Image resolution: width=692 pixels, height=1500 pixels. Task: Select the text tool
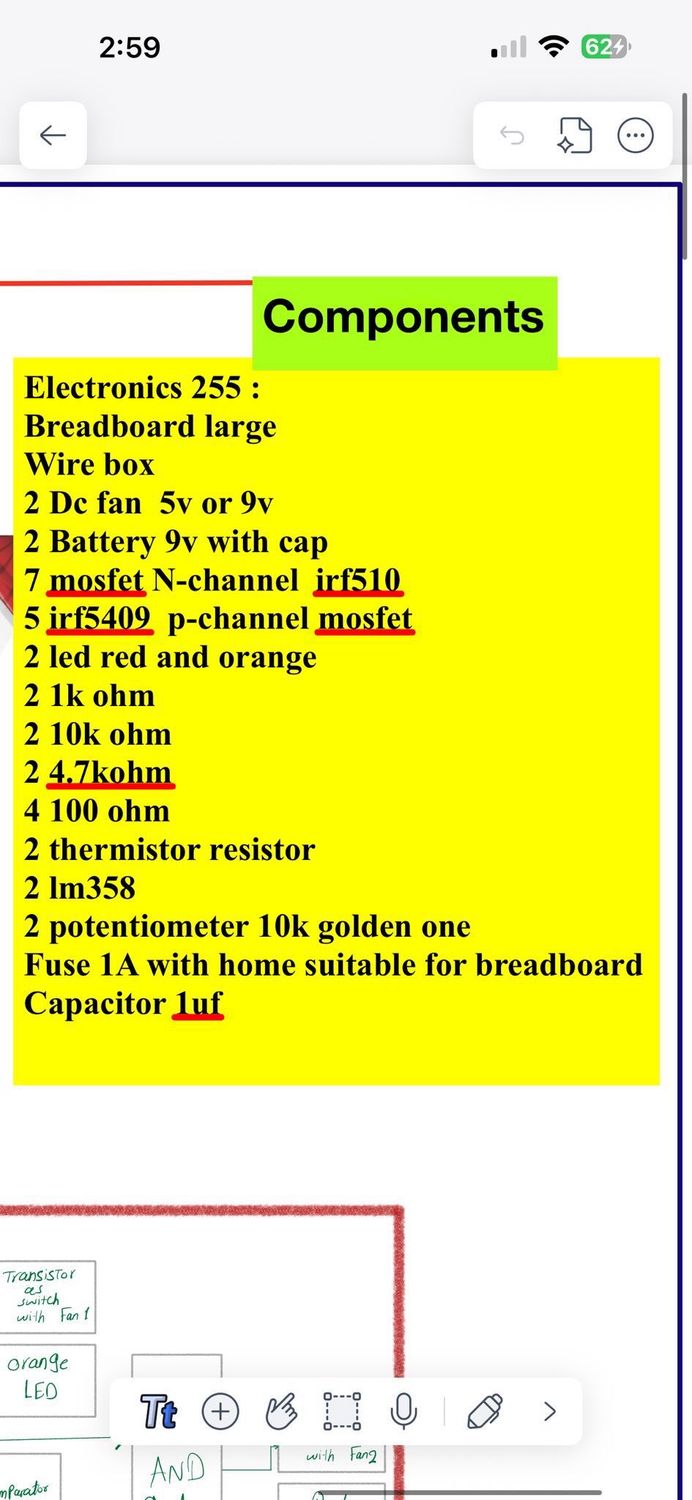pyautogui.click(x=160, y=1412)
